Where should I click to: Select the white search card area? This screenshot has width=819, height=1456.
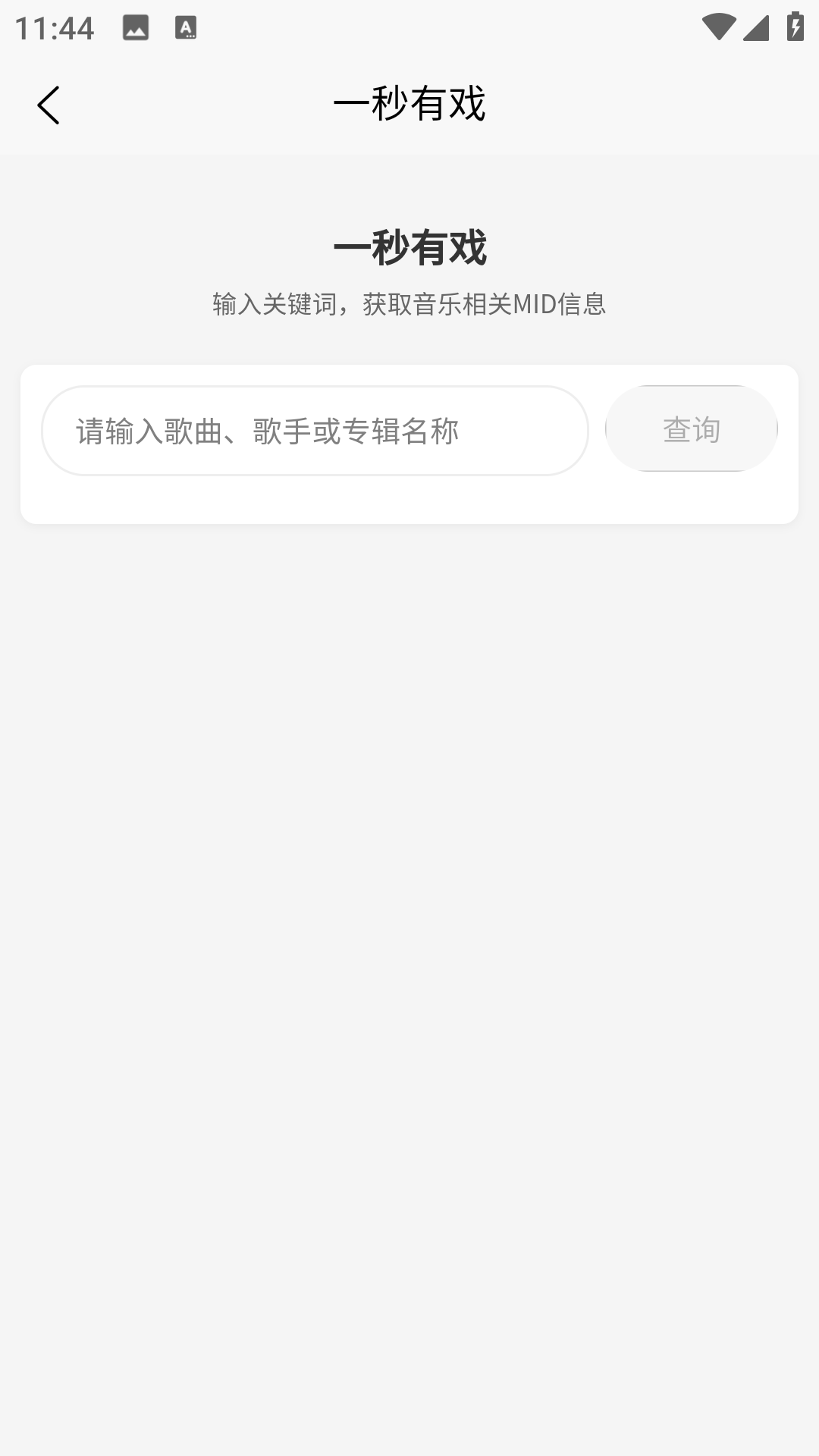[x=409, y=444]
